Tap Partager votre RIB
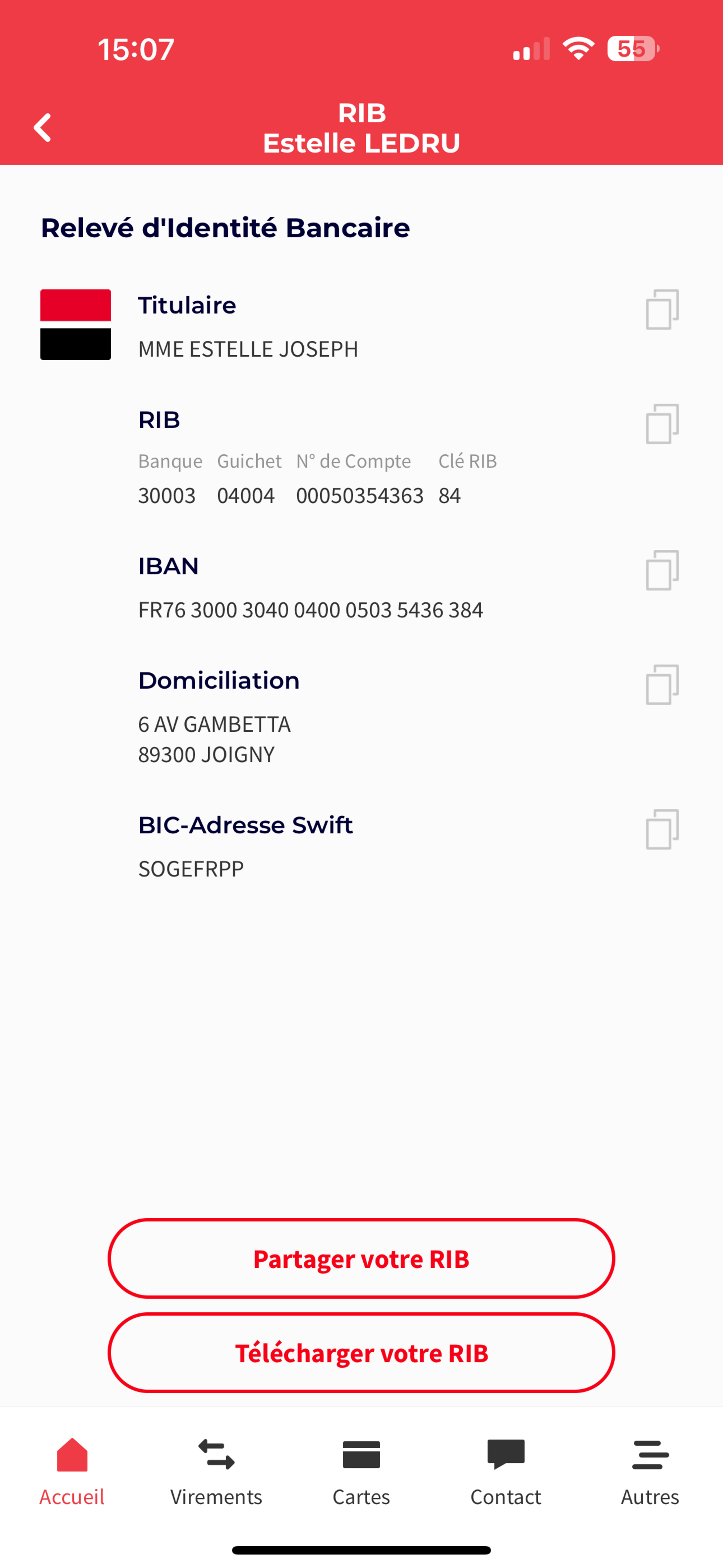 pyautogui.click(x=361, y=1259)
